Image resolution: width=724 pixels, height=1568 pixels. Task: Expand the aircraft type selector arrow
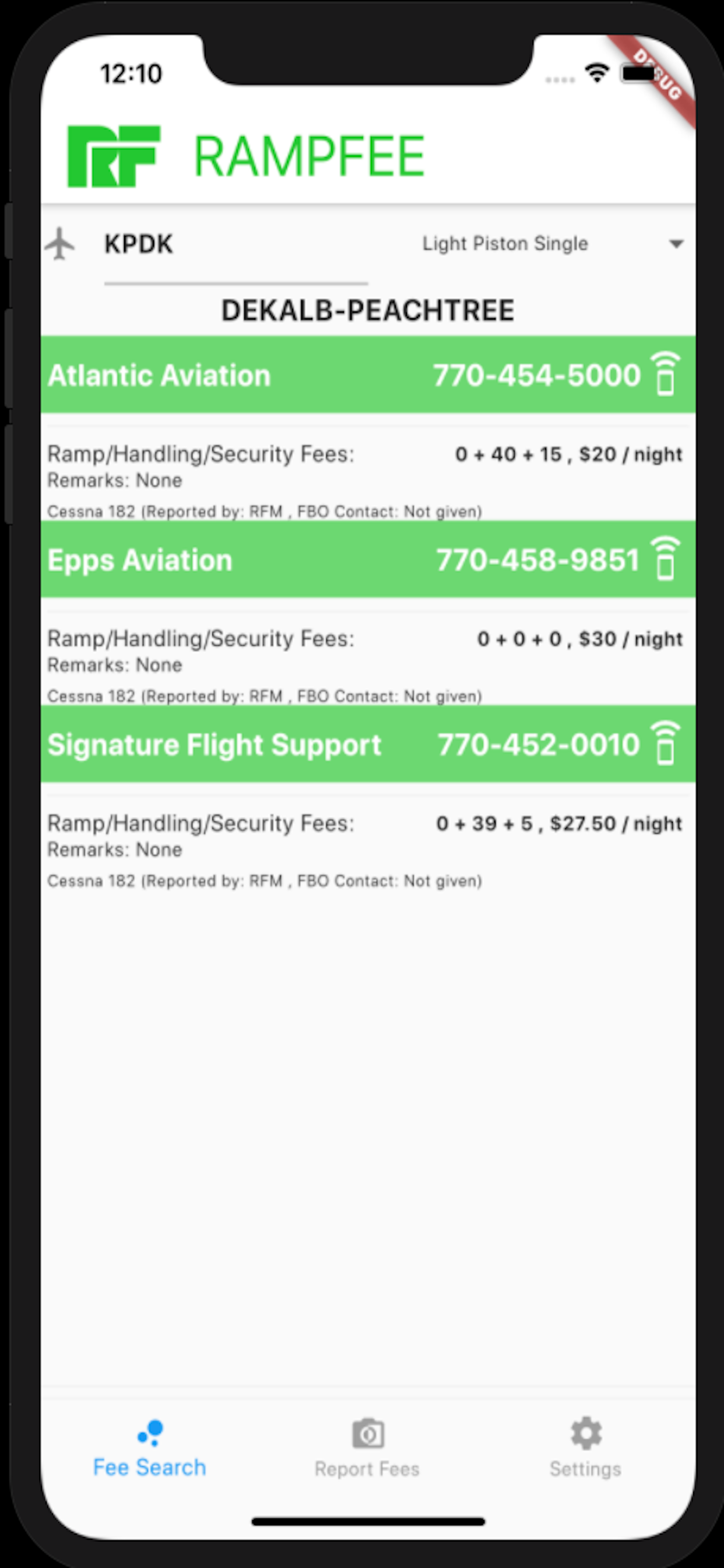[678, 243]
